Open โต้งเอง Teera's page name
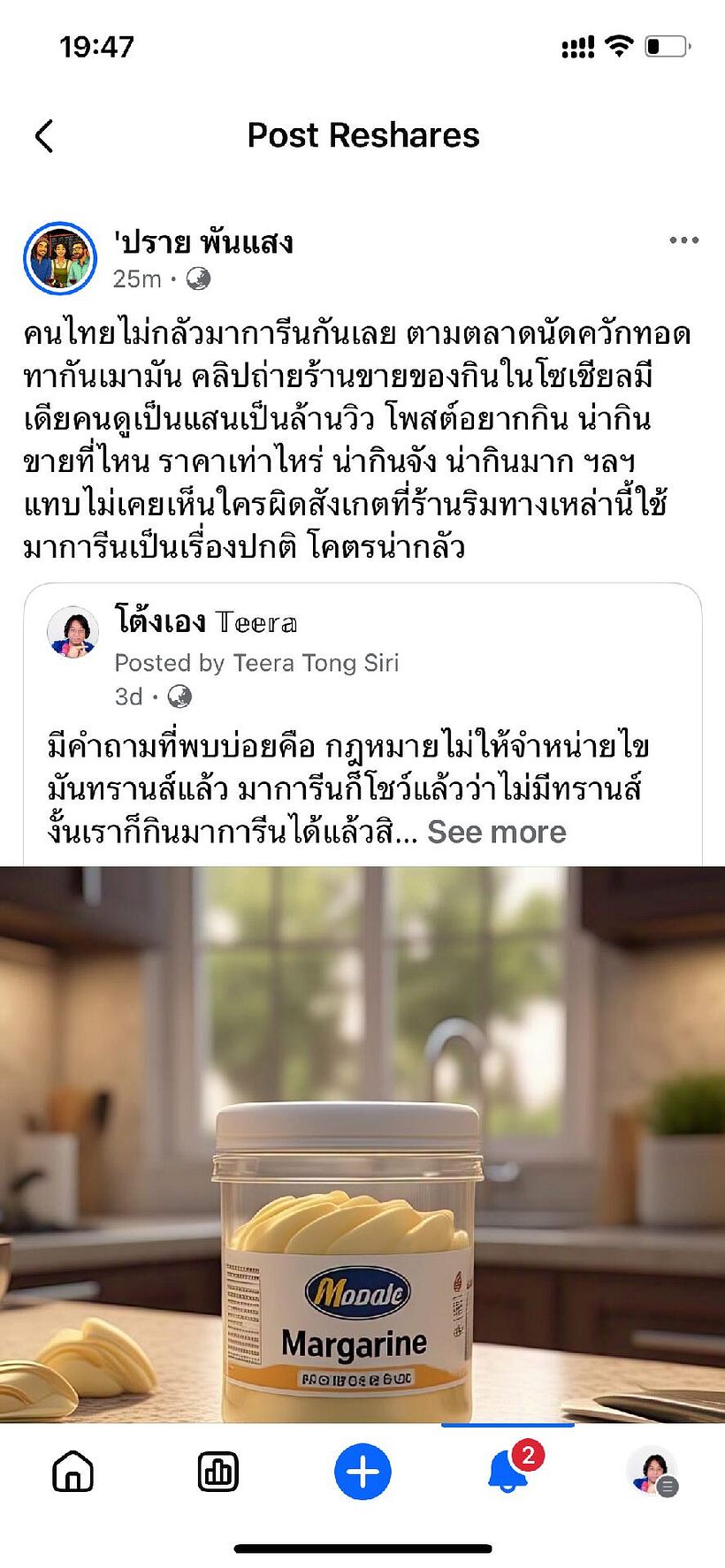Screen dimensions: 725x1568 point(206,622)
